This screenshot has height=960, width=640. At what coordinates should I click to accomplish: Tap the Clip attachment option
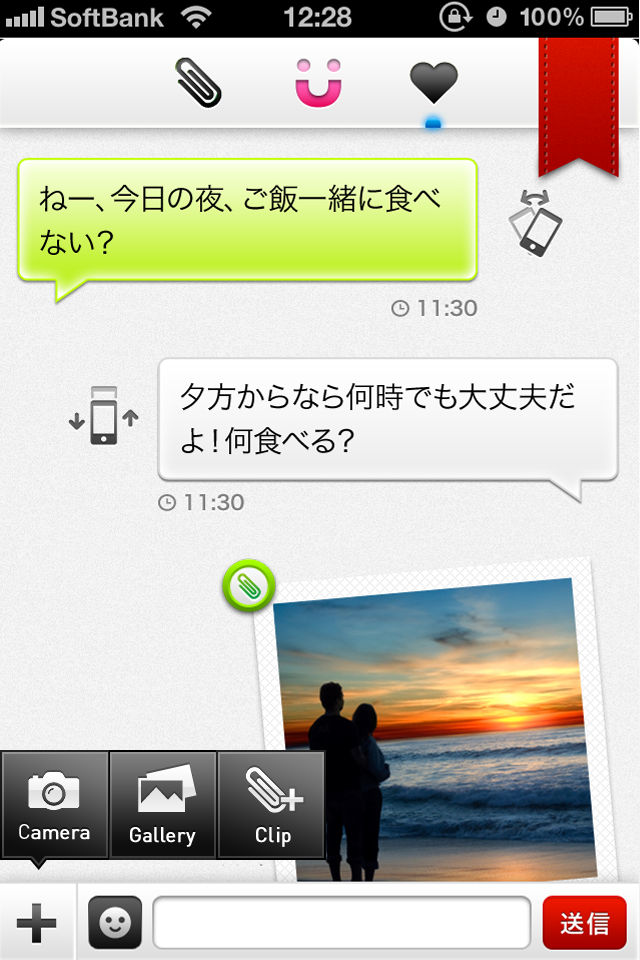click(x=272, y=804)
